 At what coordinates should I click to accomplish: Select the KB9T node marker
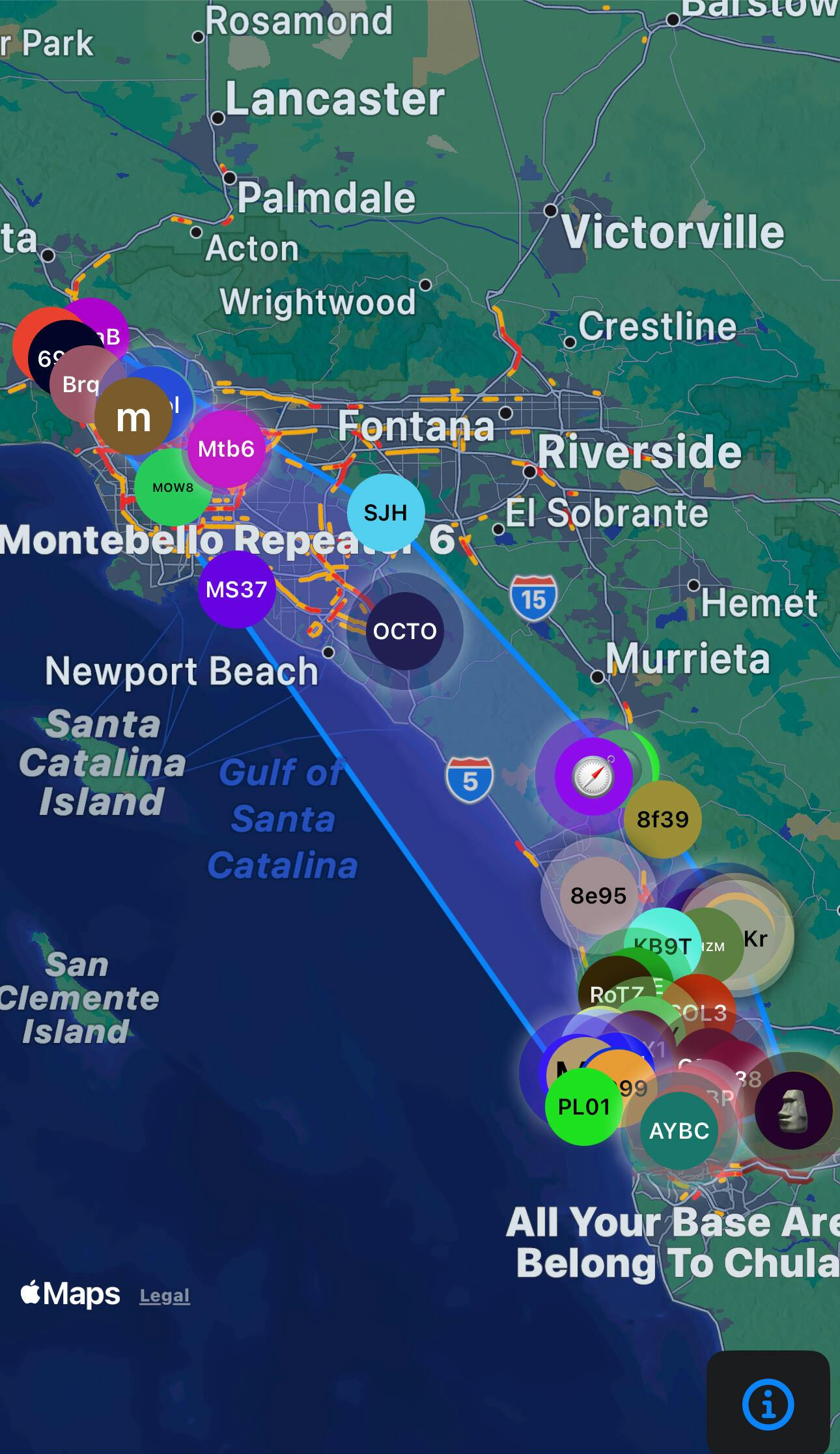coord(663,945)
